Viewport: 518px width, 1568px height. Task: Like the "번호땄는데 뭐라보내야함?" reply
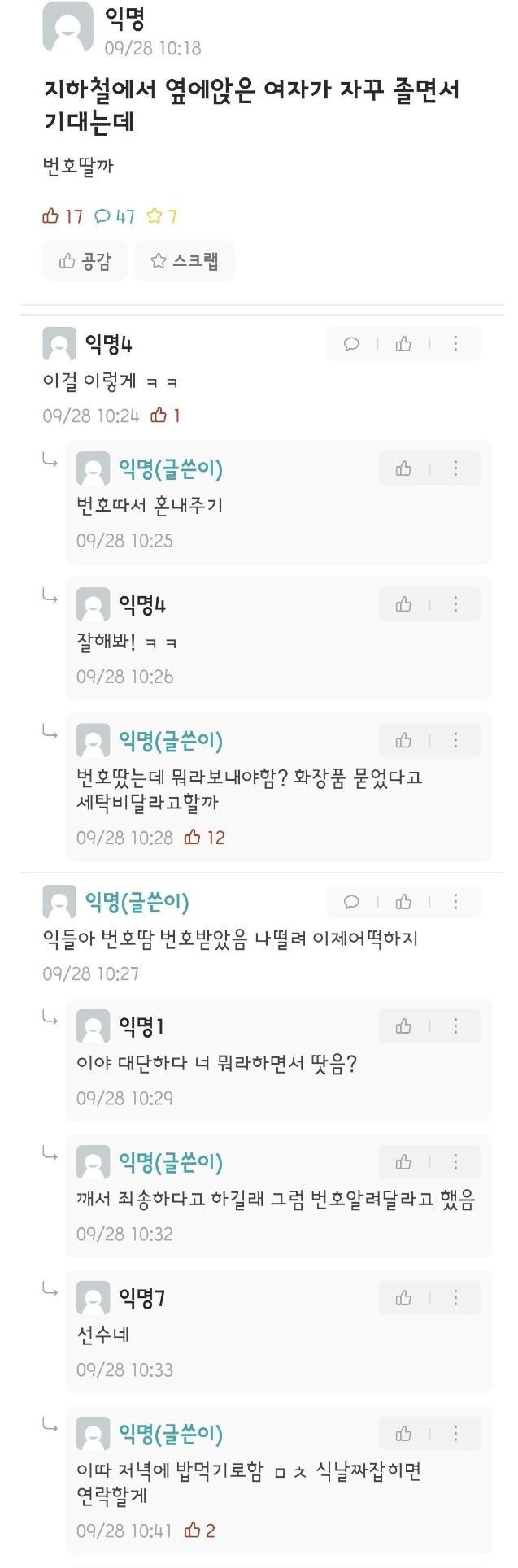click(x=403, y=740)
